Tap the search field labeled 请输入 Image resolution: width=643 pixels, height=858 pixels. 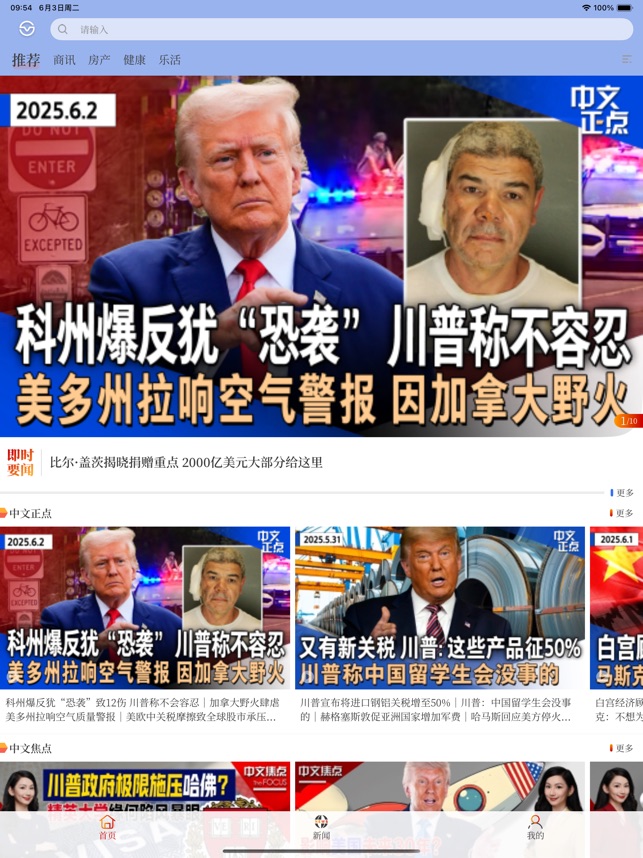(x=340, y=29)
